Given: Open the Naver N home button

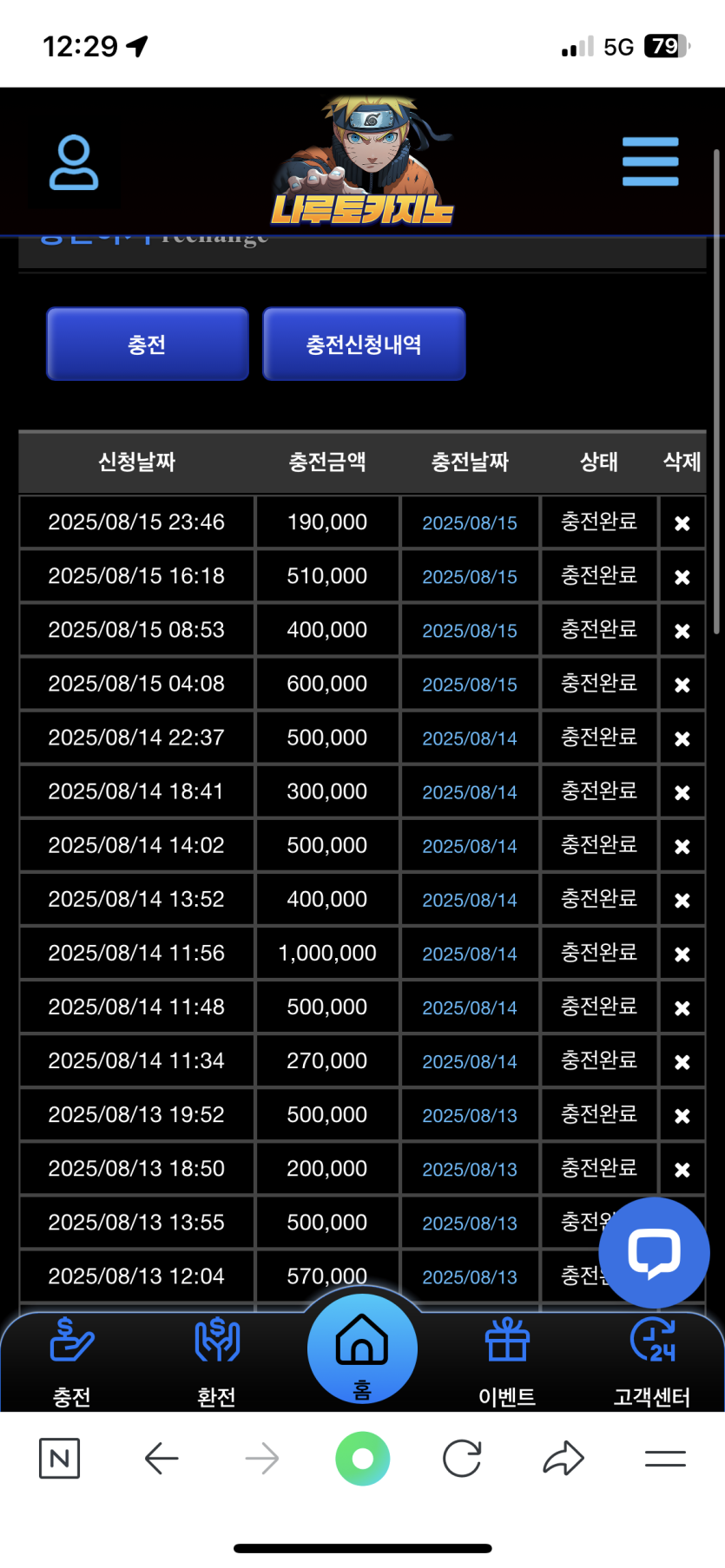Looking at the screenshot, I should point(60,1459).
